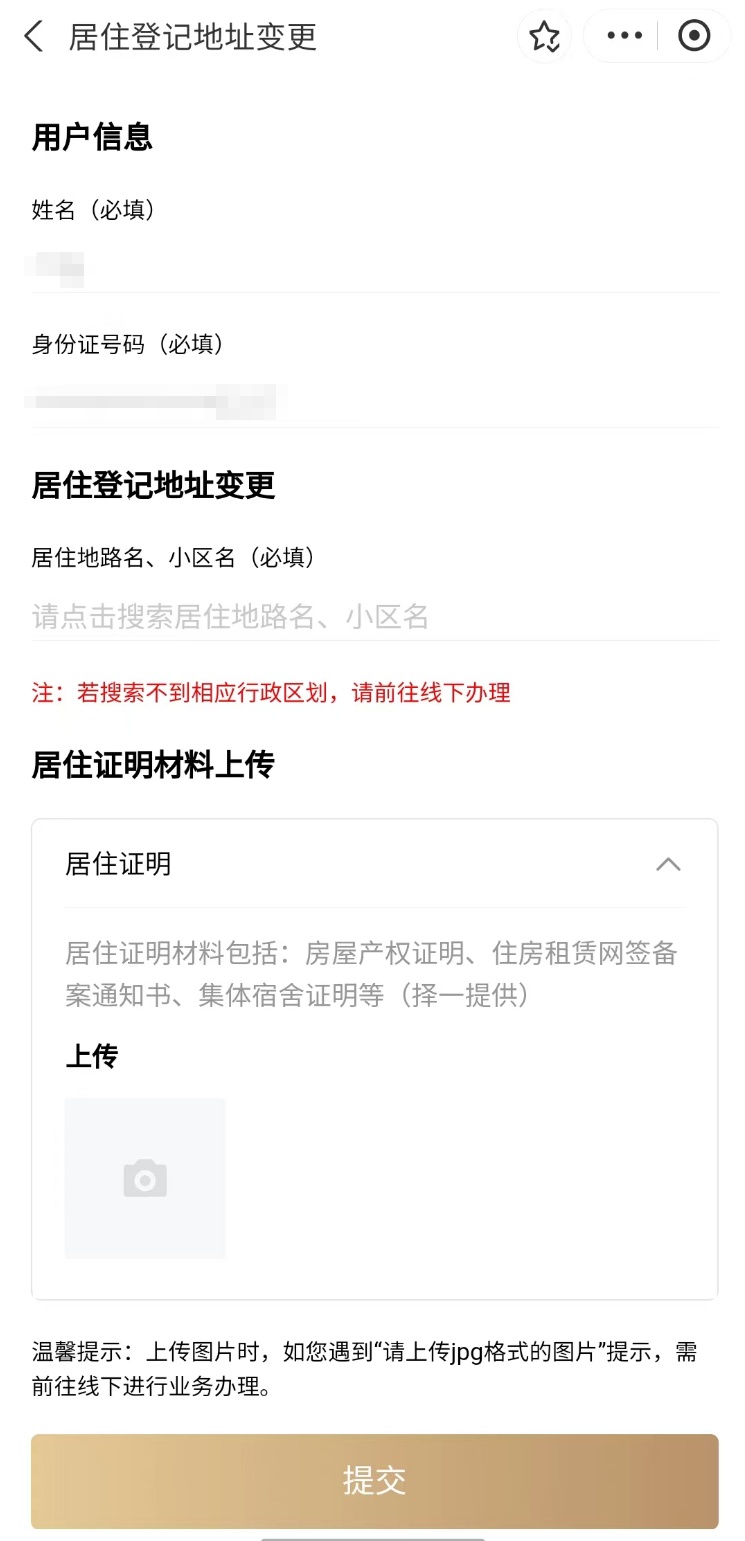Search for 居住地路名、小区名
The height and width of the screenshot is (1541, 745).
tap(374, 616)
